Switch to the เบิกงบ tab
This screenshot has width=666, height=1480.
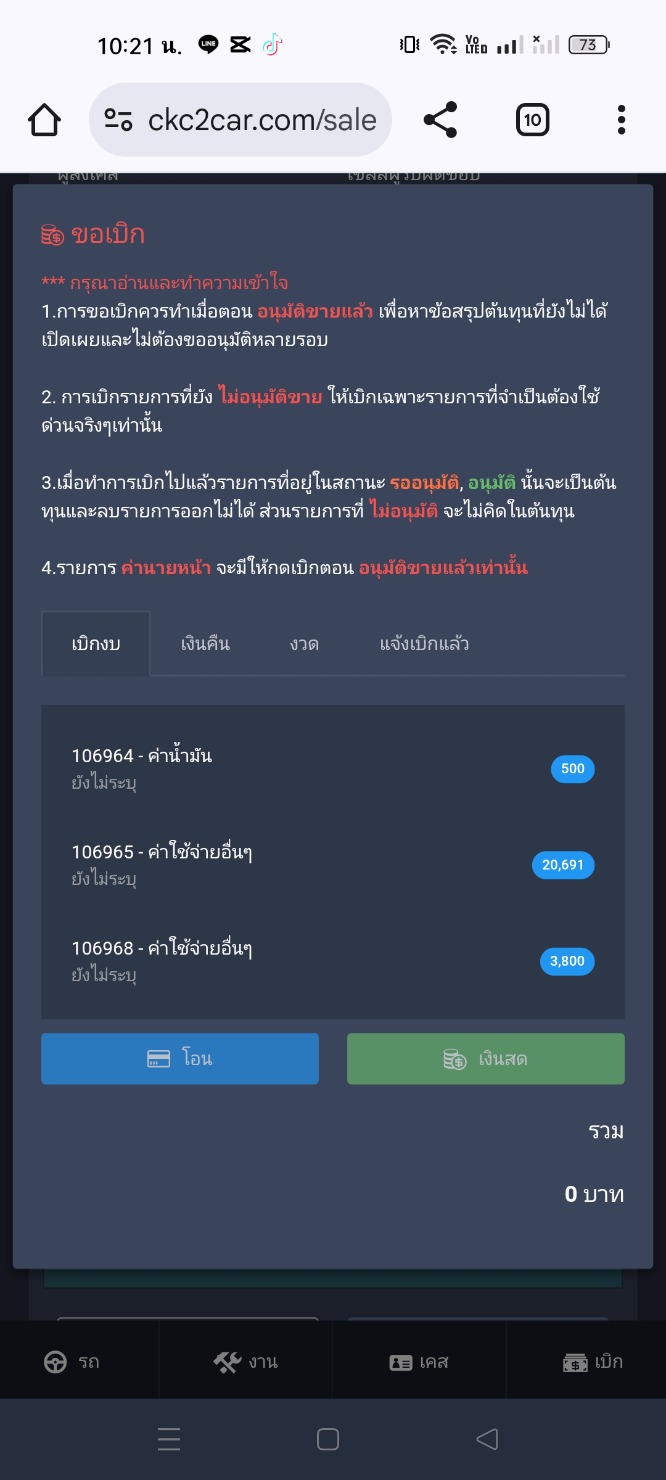point(96,644)
